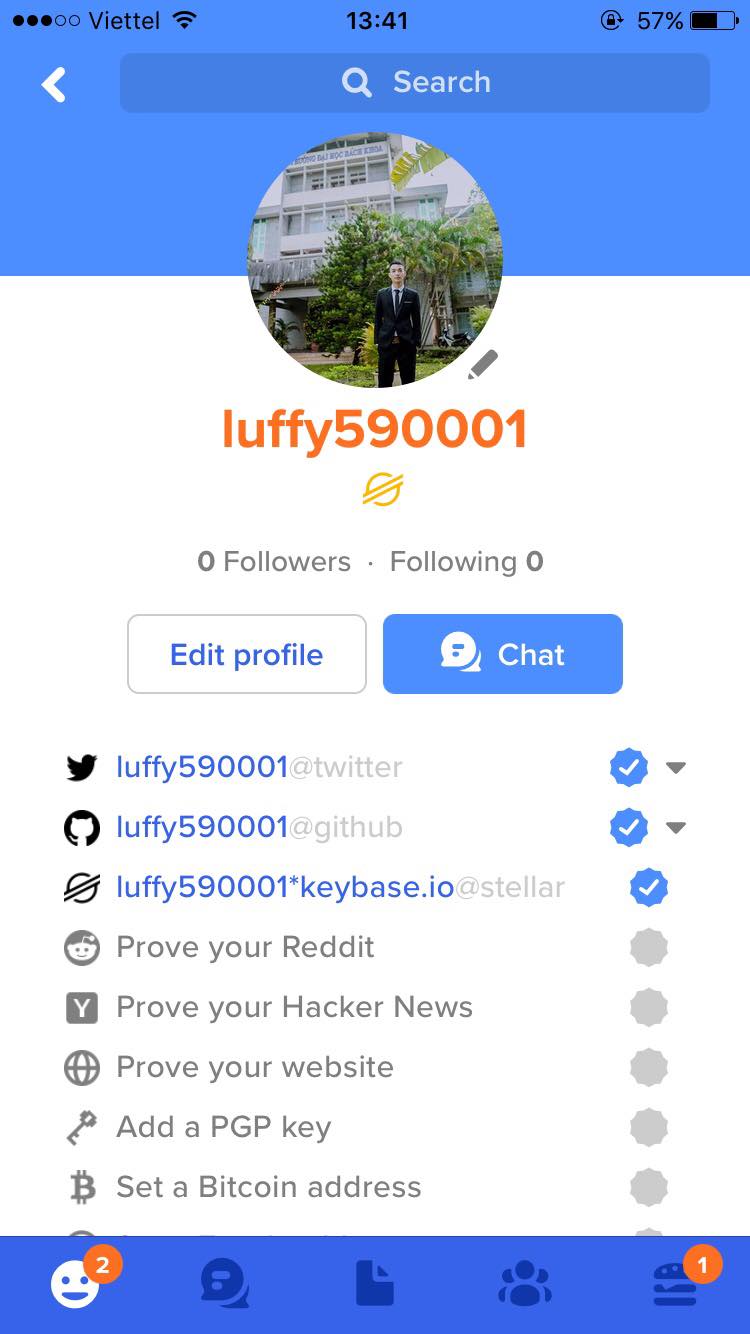Go back using the top arrow
The width and height of the screenshot is (750, 1334).
point(54,85)
